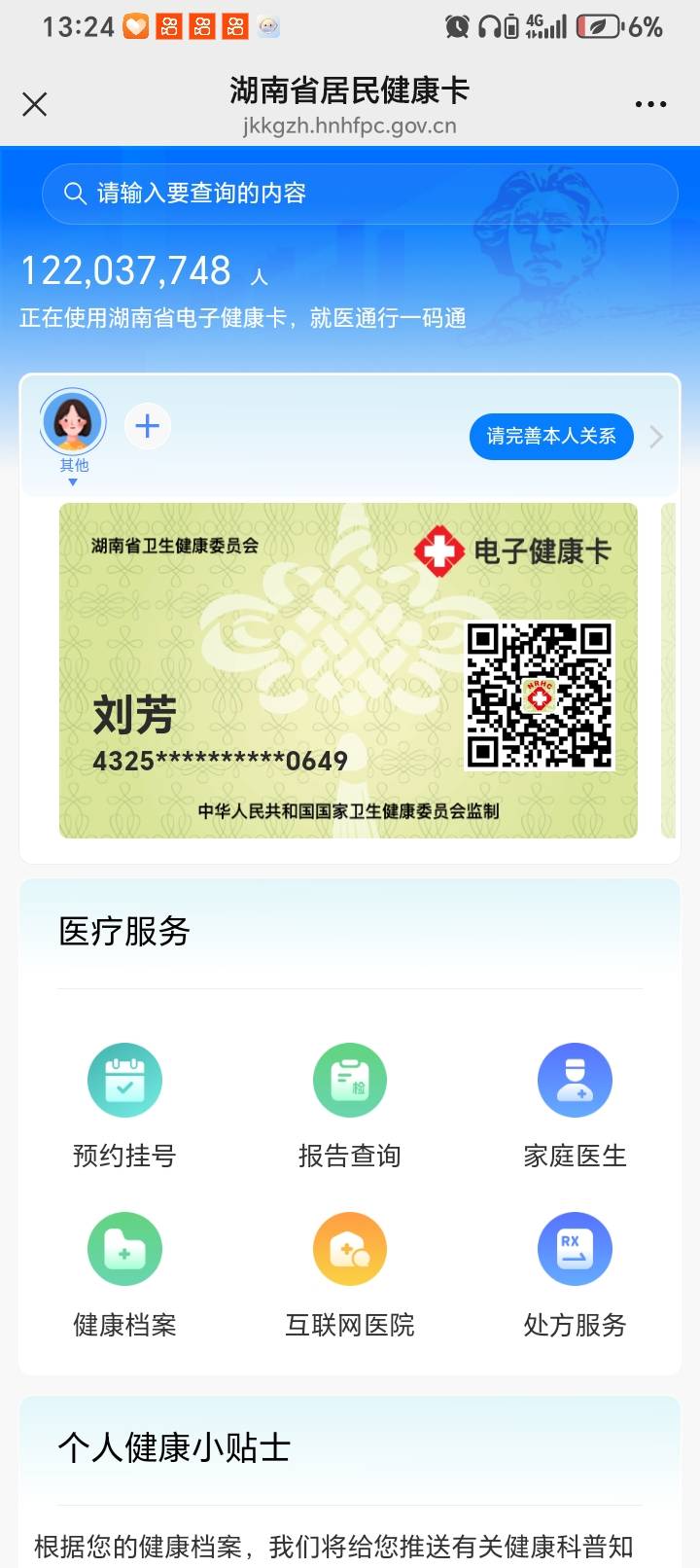Open the three-dot overflow menu
Screen dimensions: 700x1568
(650, 104)
